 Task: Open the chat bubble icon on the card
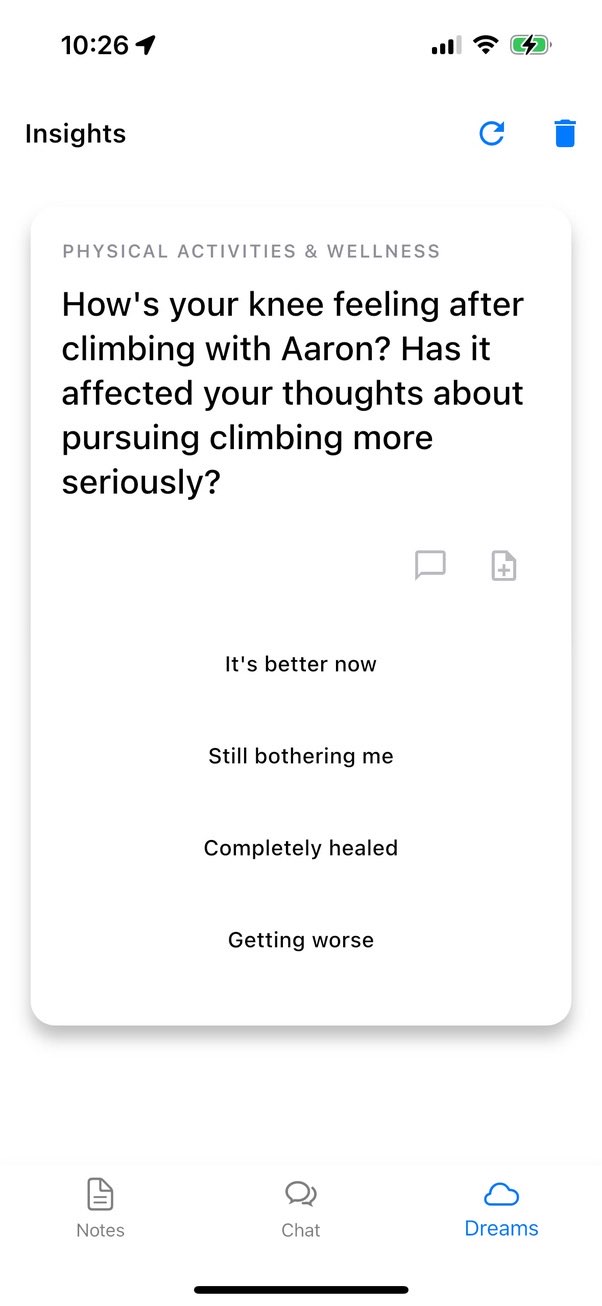pyautogui.click(x=430, y=565)
